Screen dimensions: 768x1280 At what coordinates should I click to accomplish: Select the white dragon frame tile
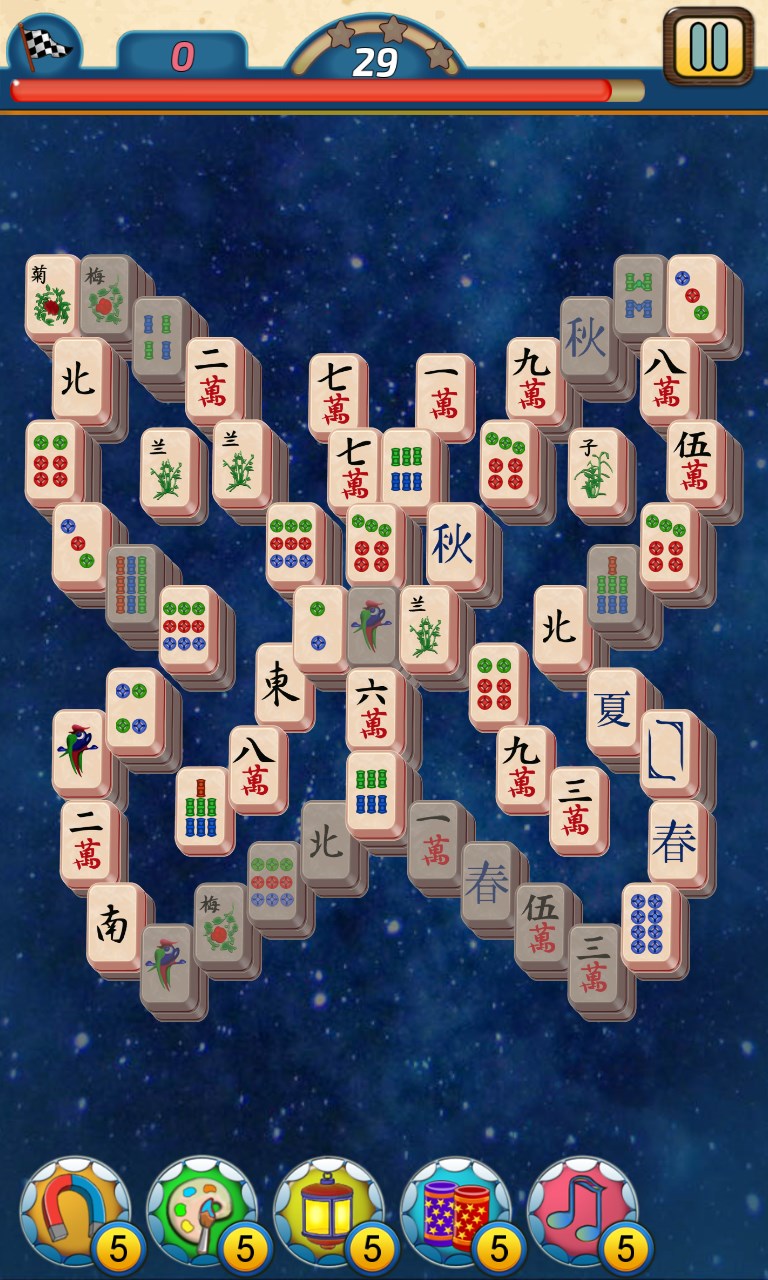(668, 753)
